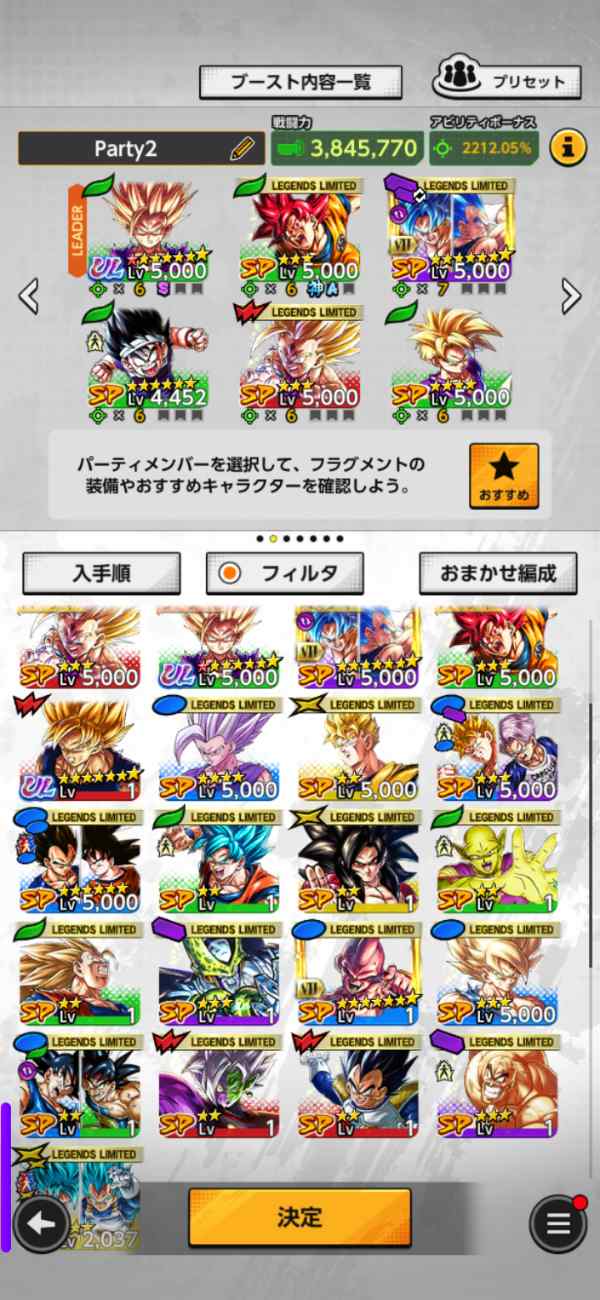Go to the next party with right arrow

tap(571, 295)
